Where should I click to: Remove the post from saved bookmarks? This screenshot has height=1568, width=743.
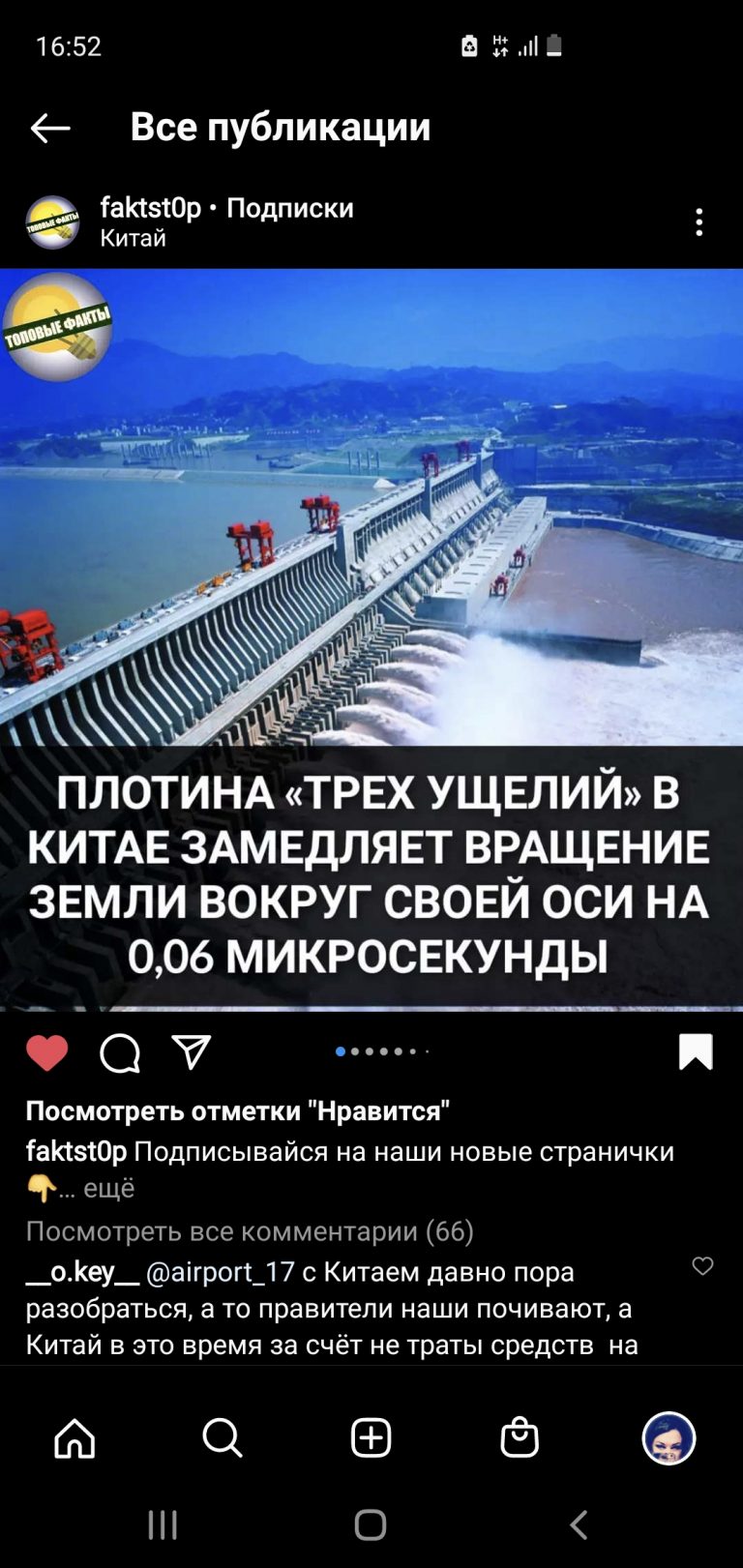696,1051
